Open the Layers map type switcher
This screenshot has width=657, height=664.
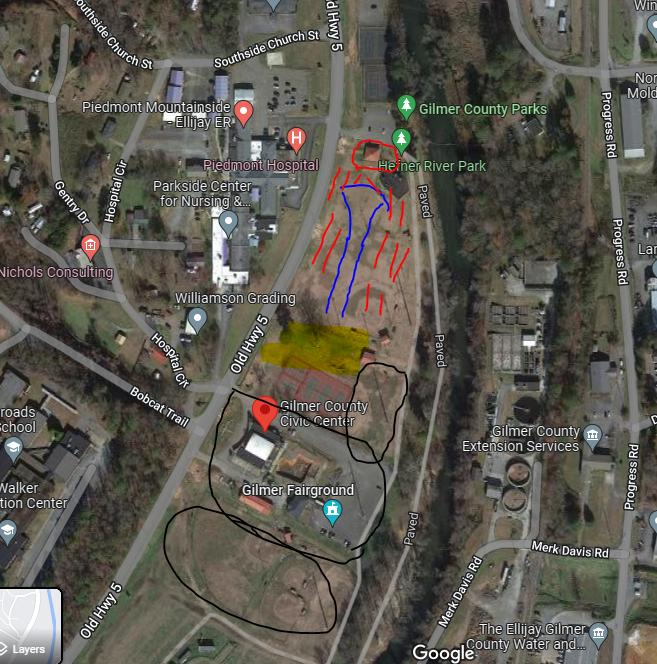tap(30, 625)
